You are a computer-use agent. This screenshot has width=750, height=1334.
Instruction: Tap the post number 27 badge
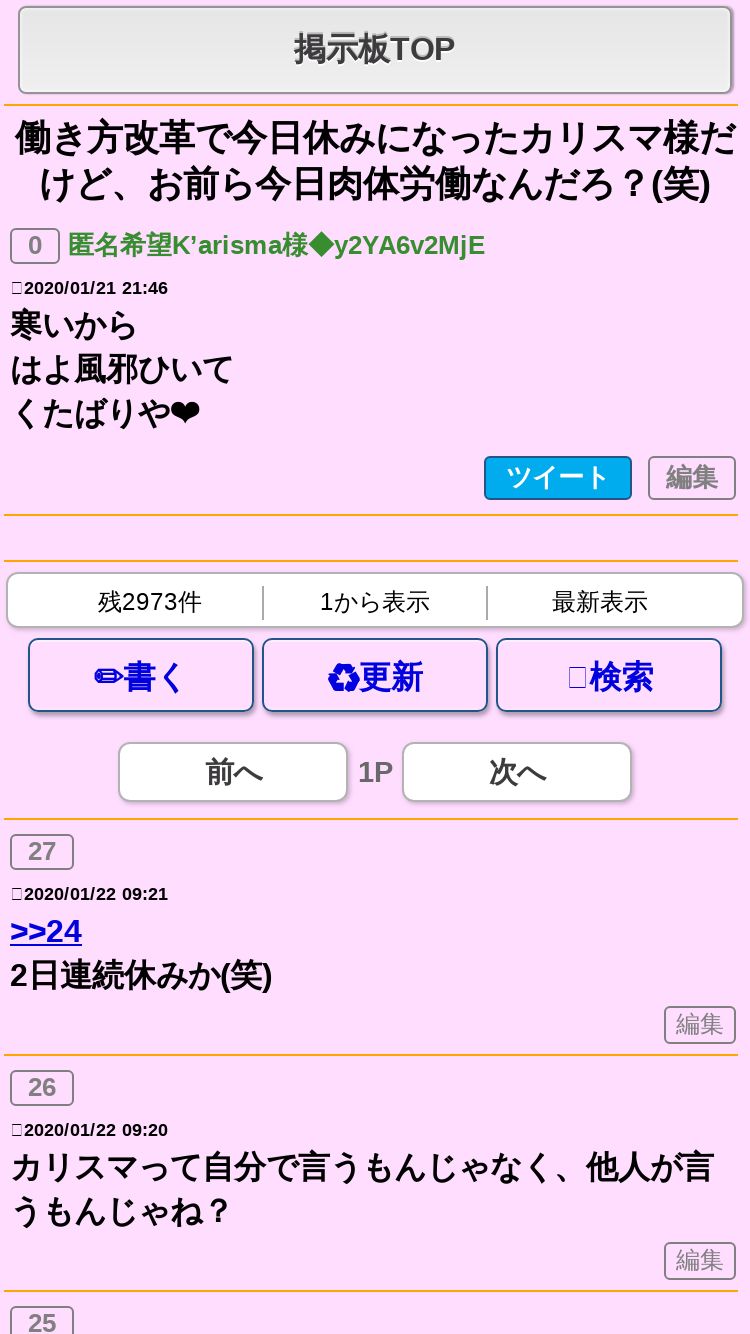click(42, 852)
